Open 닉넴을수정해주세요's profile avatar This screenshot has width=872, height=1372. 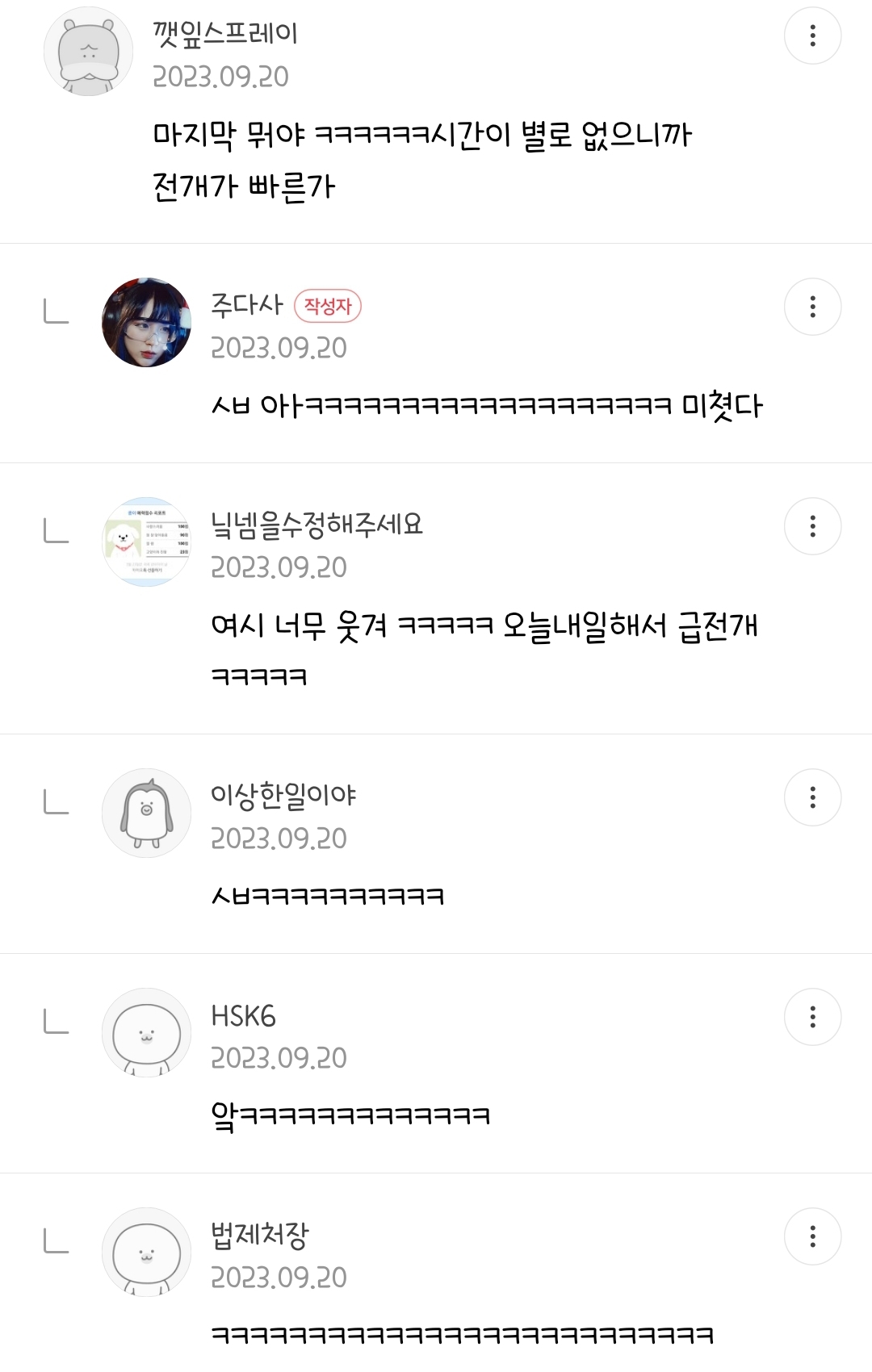(x=146, y=542)
